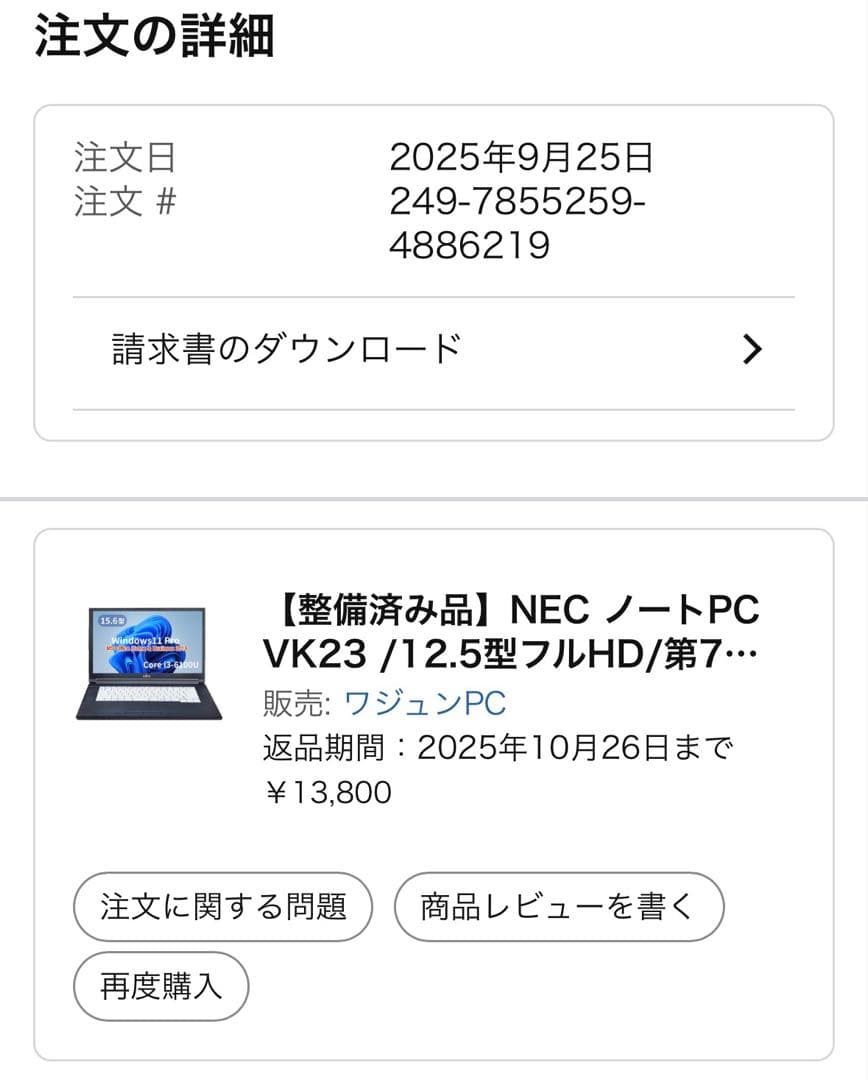
Task: Write a review via 商品レビューを書く
Action: click(558, 907)
